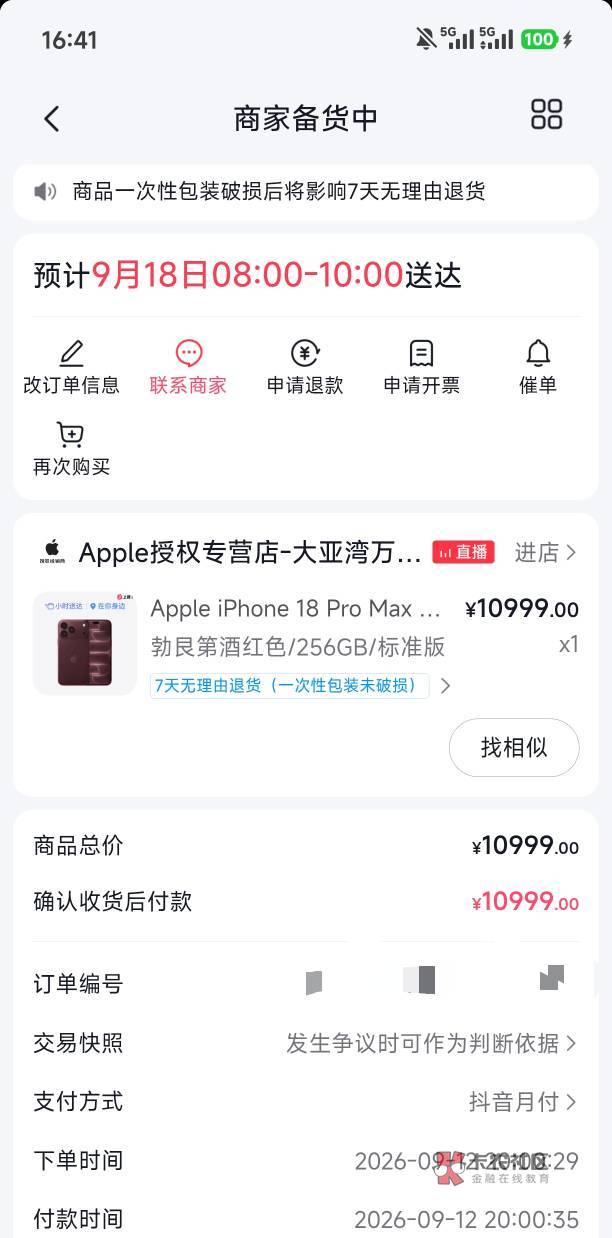Contact the merchant via 联系商家
Viewport: 612px width, 1238px height.
click(x=188, y=367)
